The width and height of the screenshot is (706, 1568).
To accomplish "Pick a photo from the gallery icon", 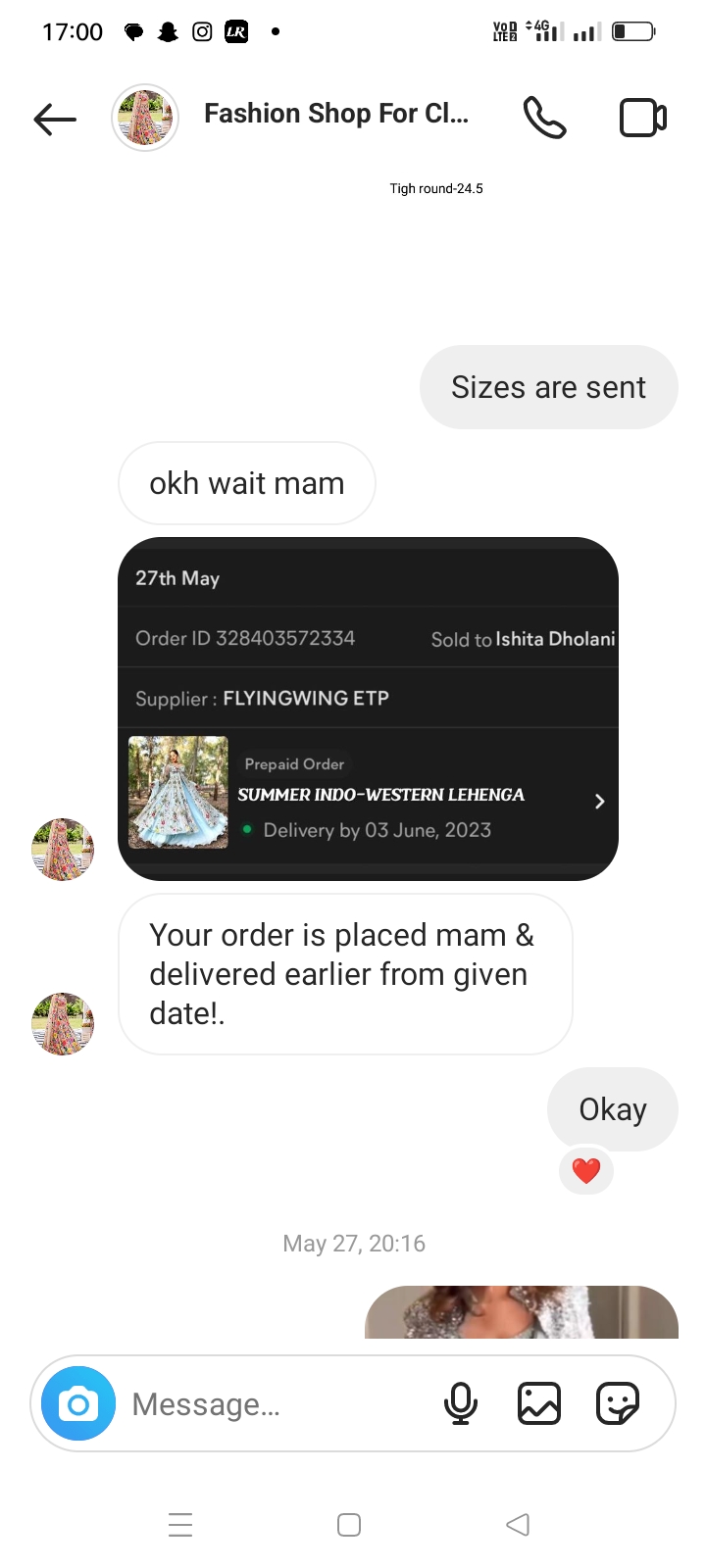I will point(538,1404).
